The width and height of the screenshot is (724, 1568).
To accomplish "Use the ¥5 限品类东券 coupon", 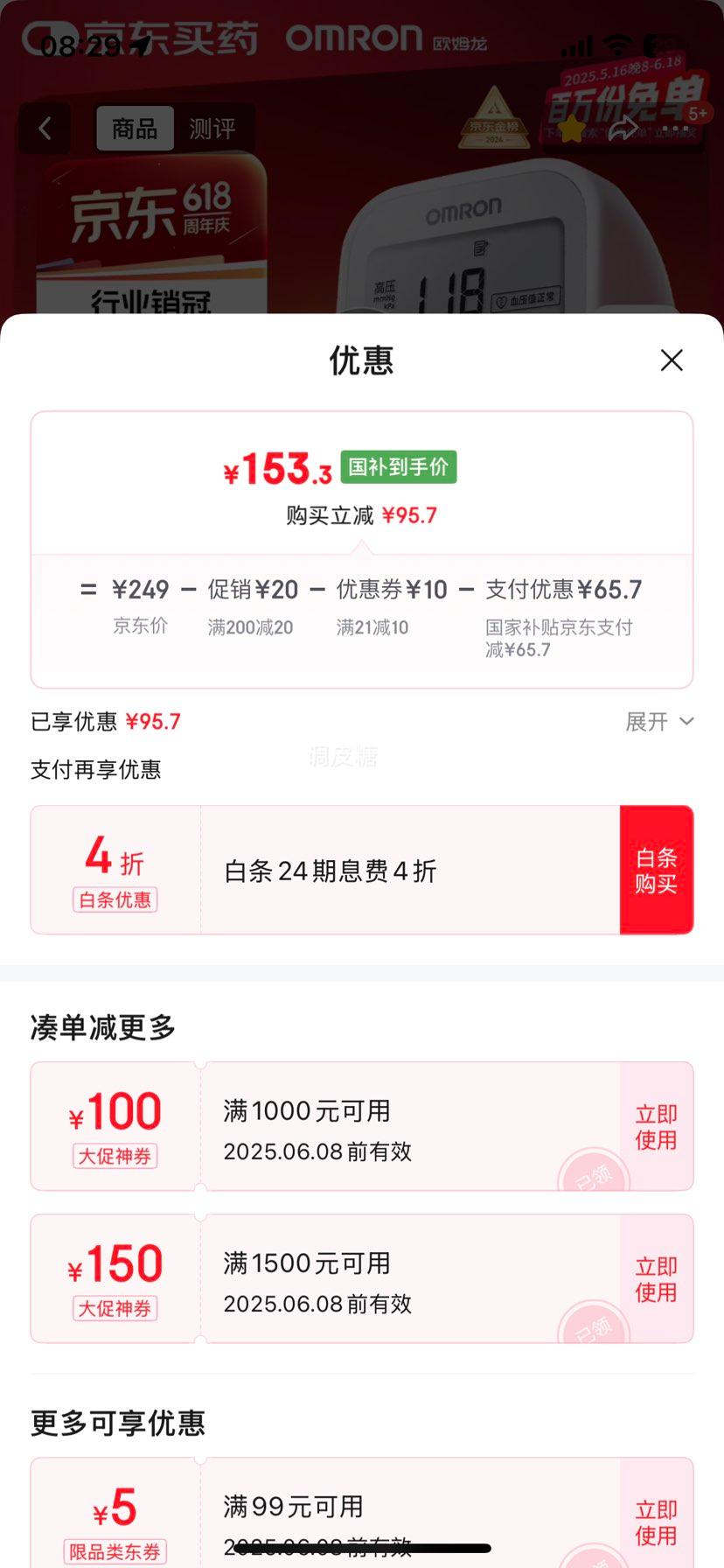I will click(656, 1522).
